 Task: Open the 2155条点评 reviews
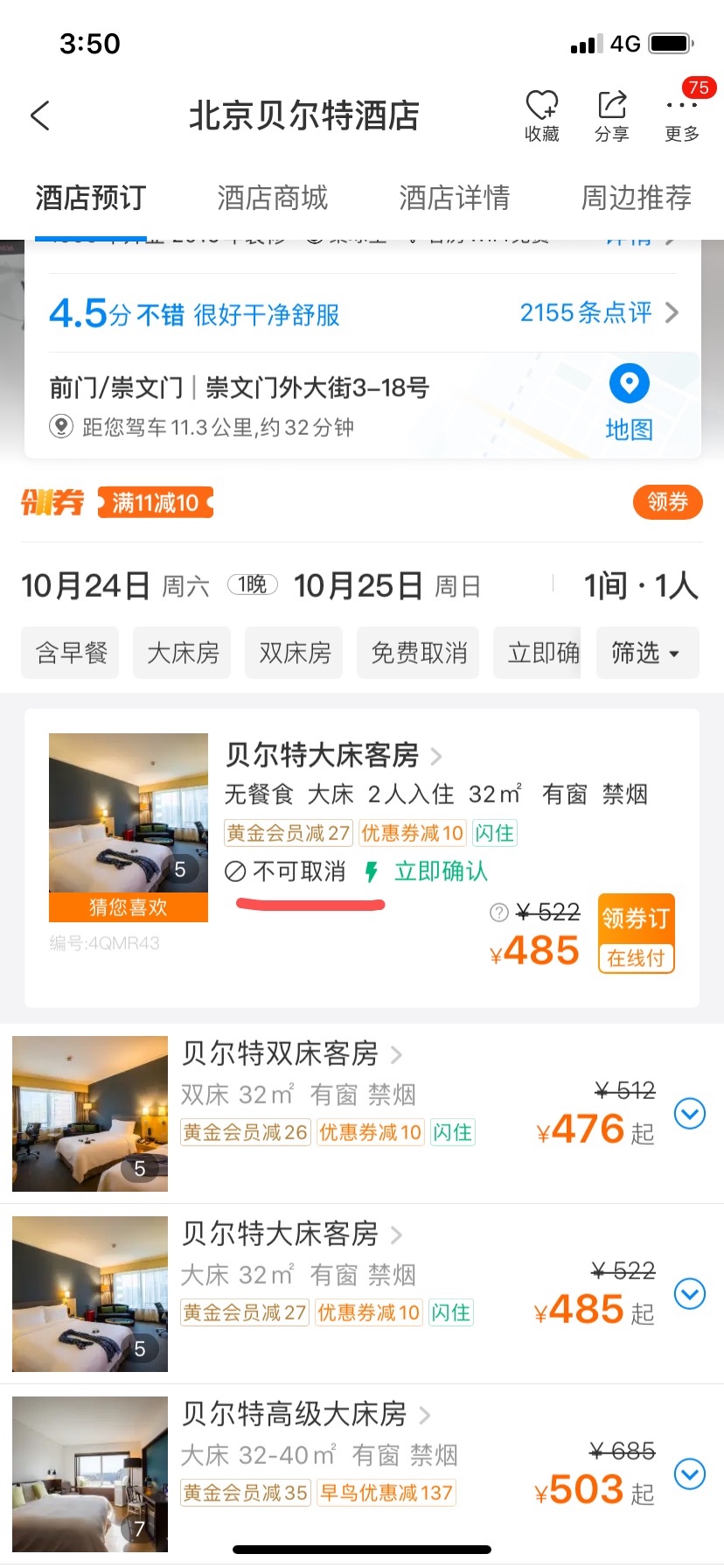599,312
